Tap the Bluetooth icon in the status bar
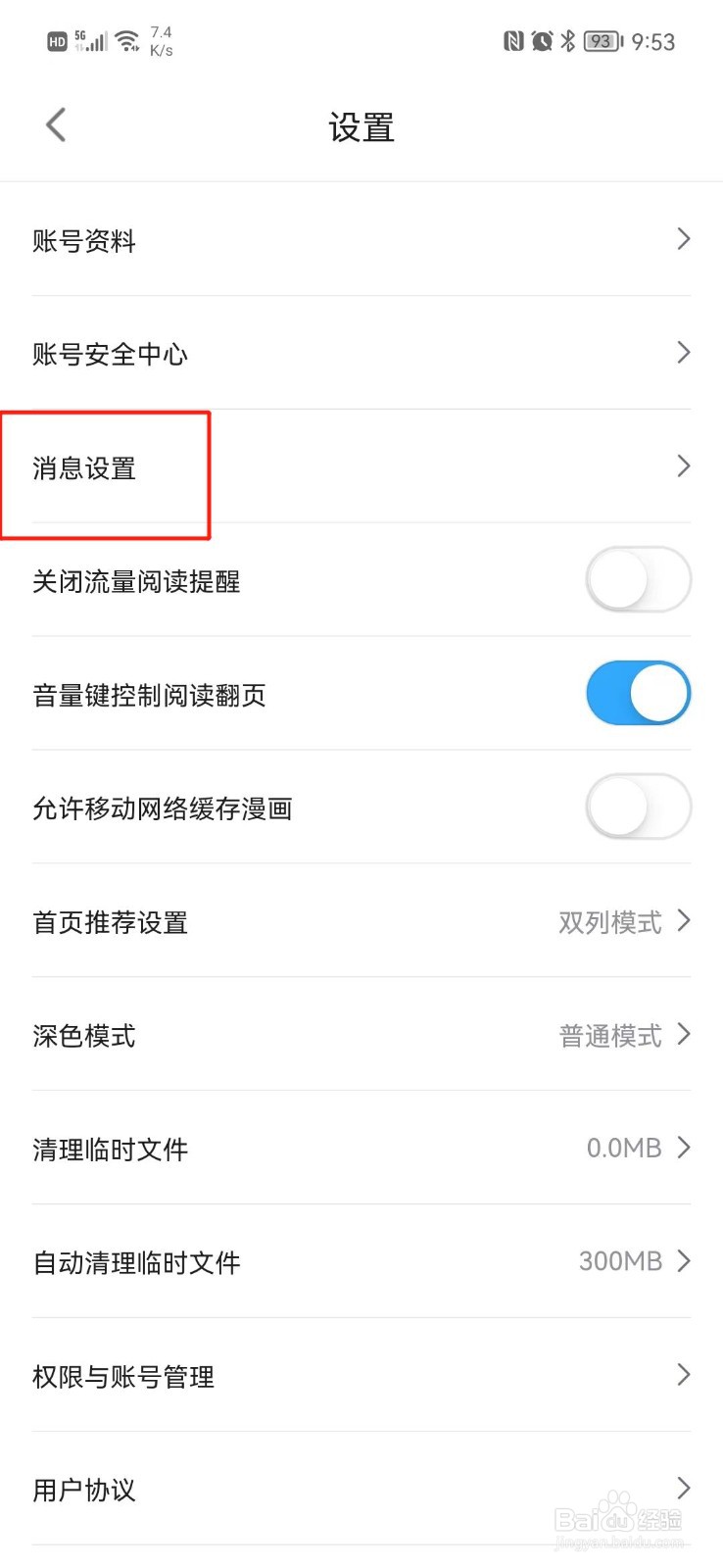 pyautogui.click(x=566, y=41)
